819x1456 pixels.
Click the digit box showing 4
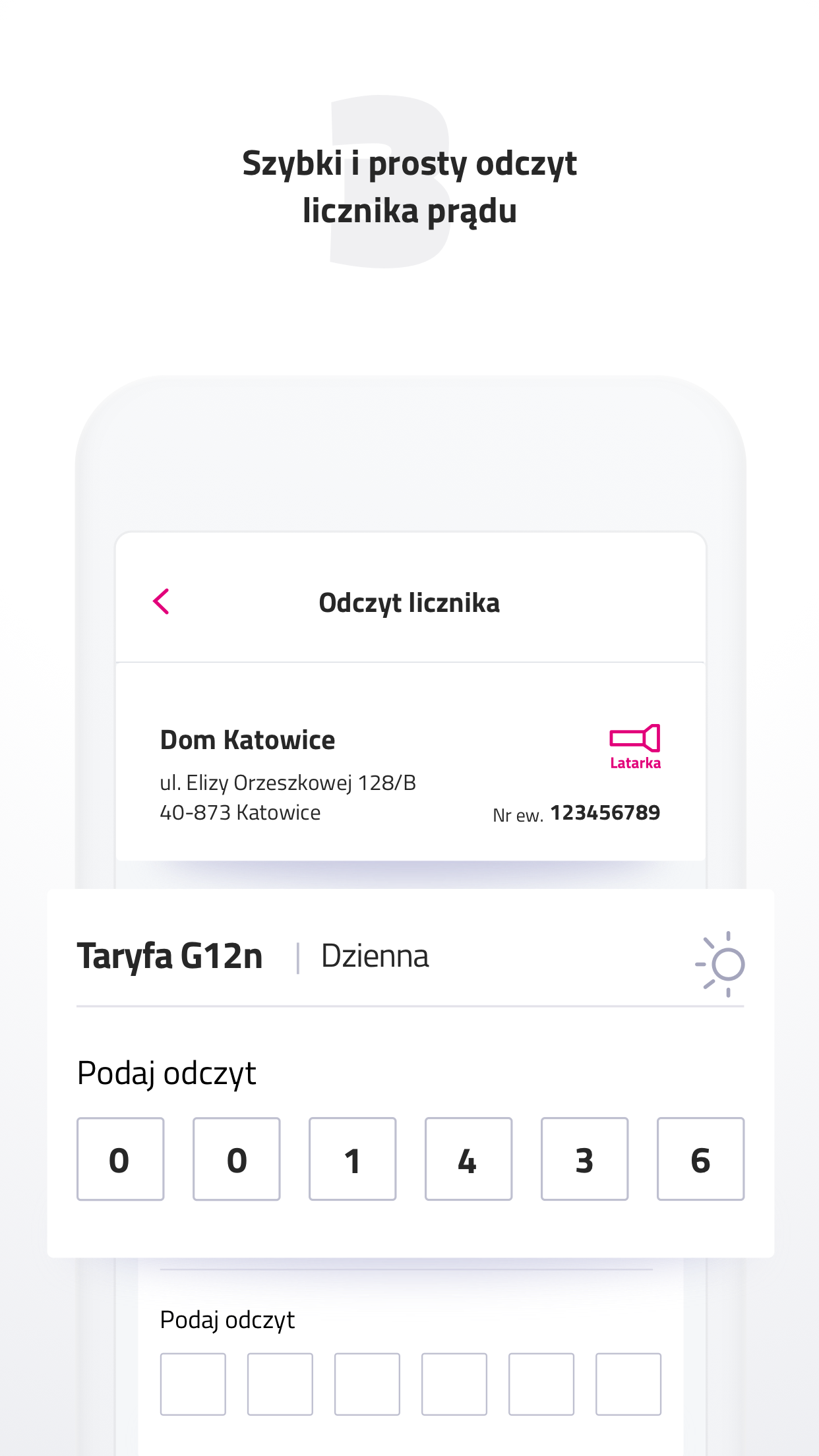pyautogui.click(x=468, y=1160)
